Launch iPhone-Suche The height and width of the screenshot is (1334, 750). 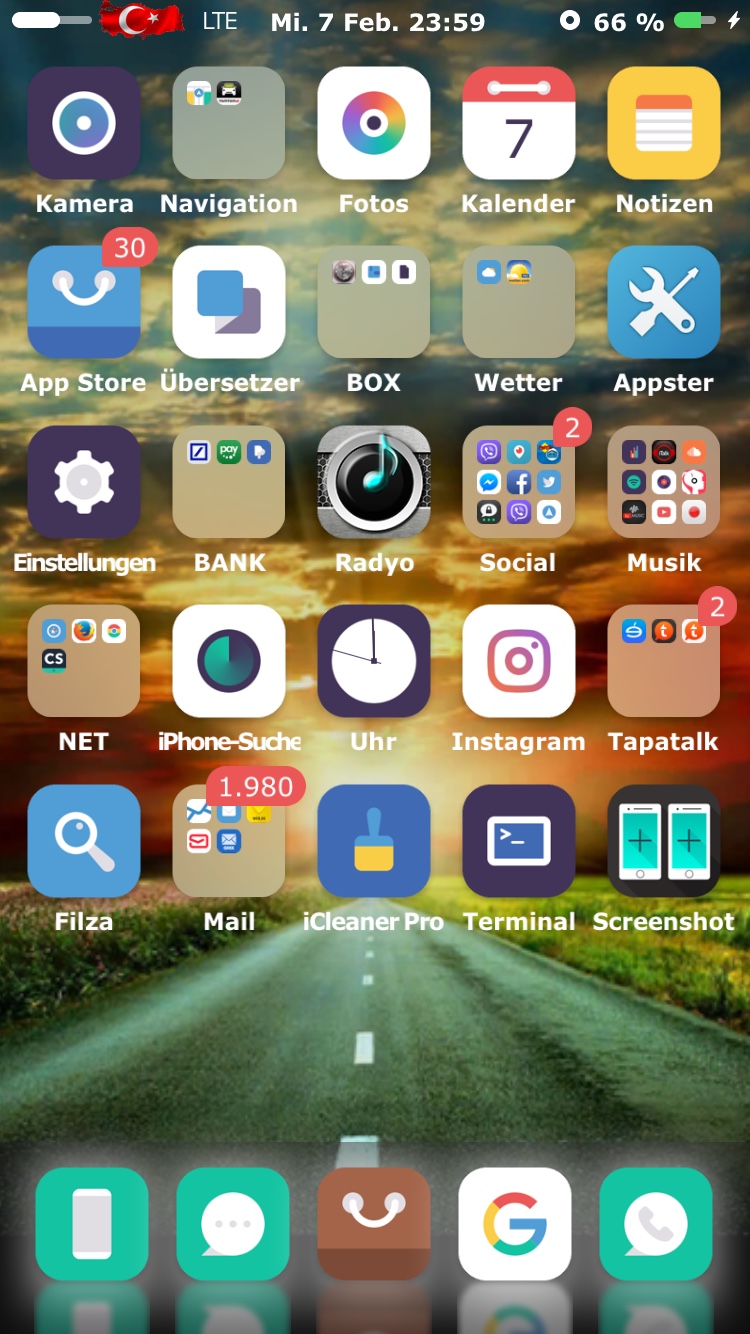(x=229, y=661)
